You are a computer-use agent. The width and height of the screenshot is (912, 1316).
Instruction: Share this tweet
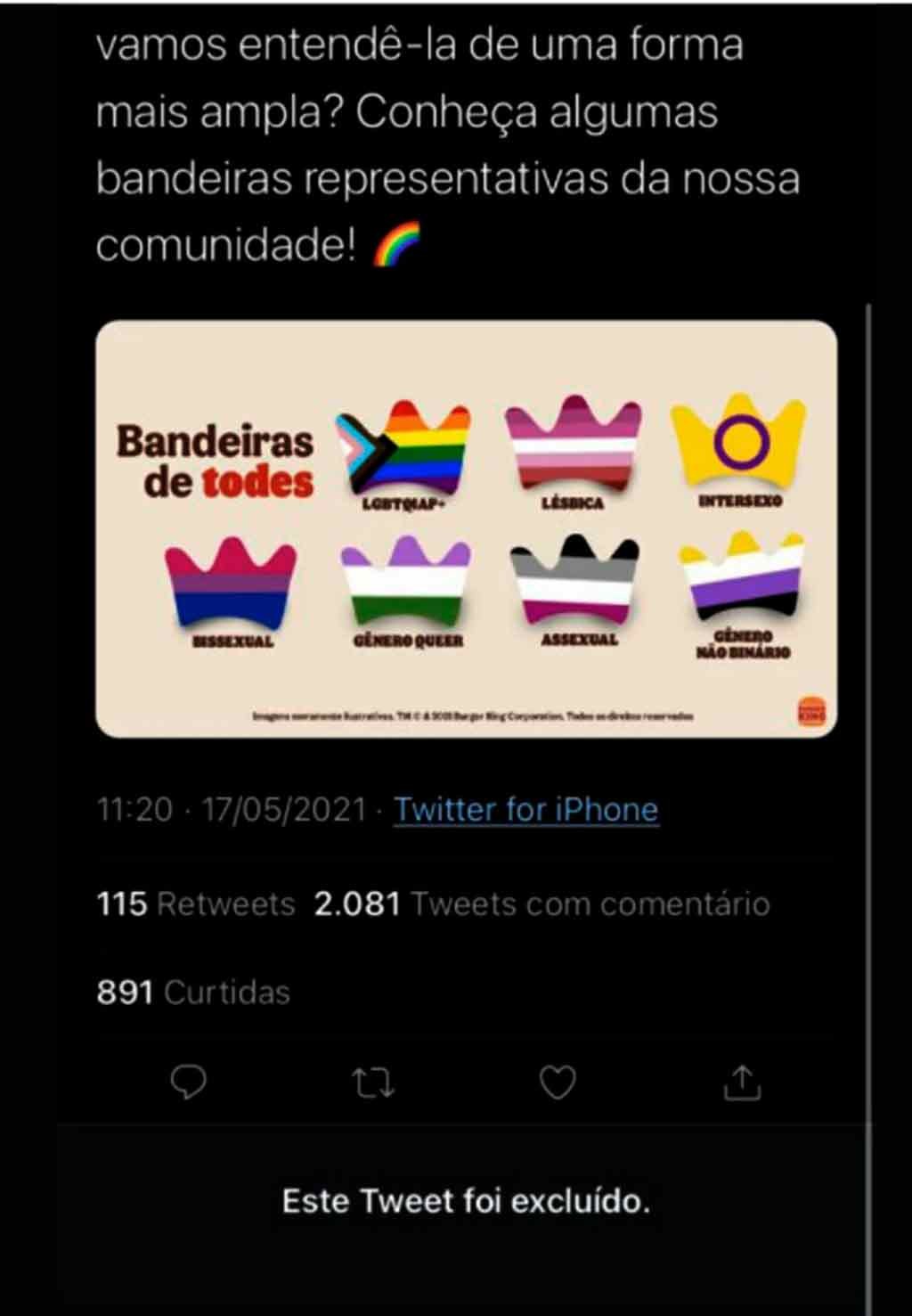[742, 1082]
